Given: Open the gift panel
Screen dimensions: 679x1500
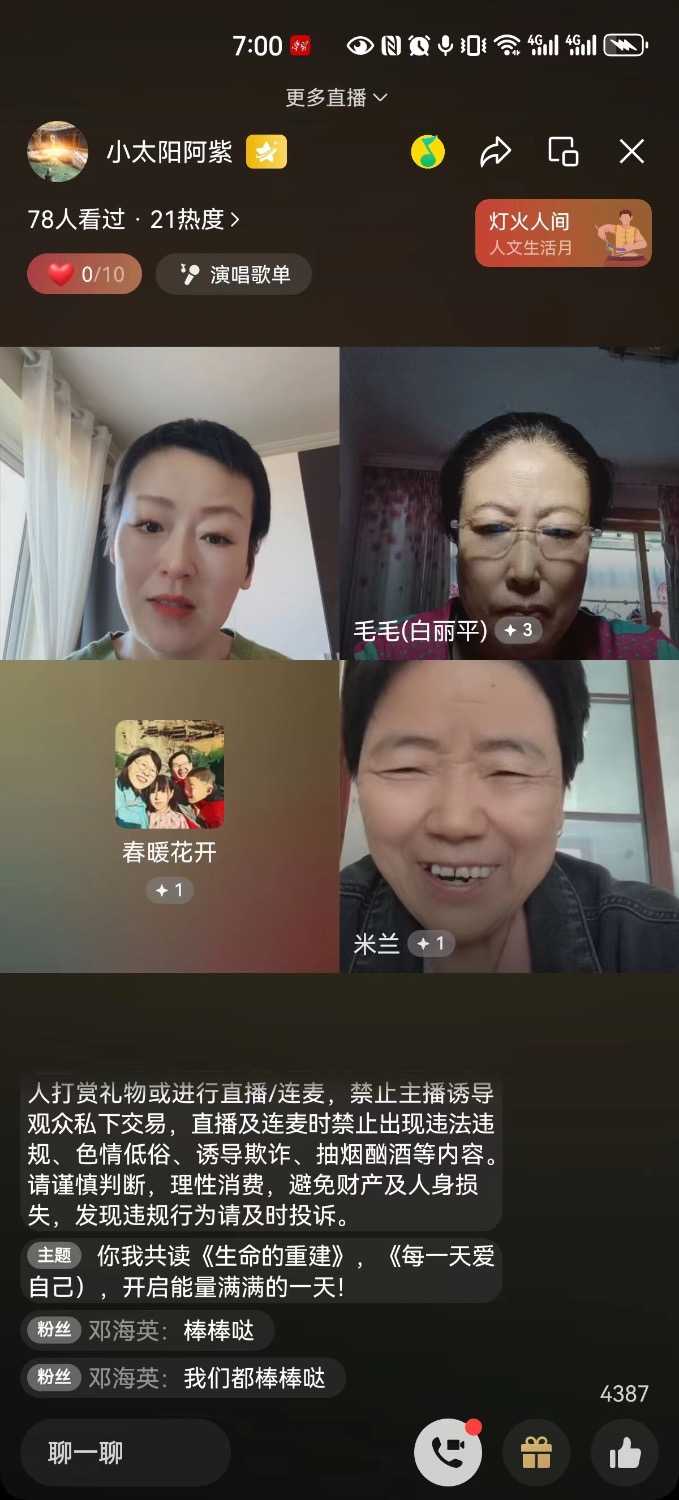Looking at the screenshot, I should (x=536, y=1453).
